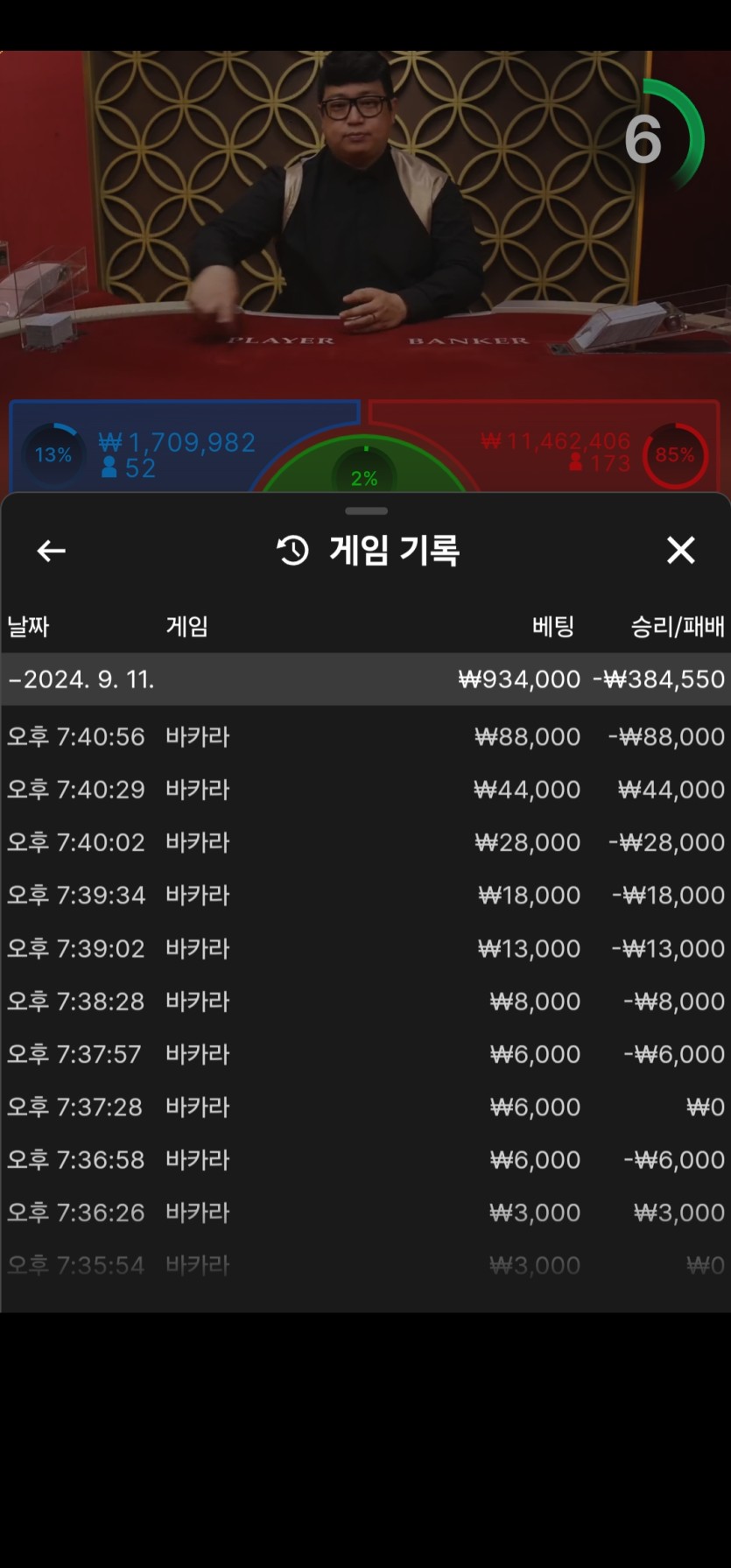Screen dimensions: 731x1568
Task: Open the 오후 7:40:56 바카라 record
Action: point(366,737)
